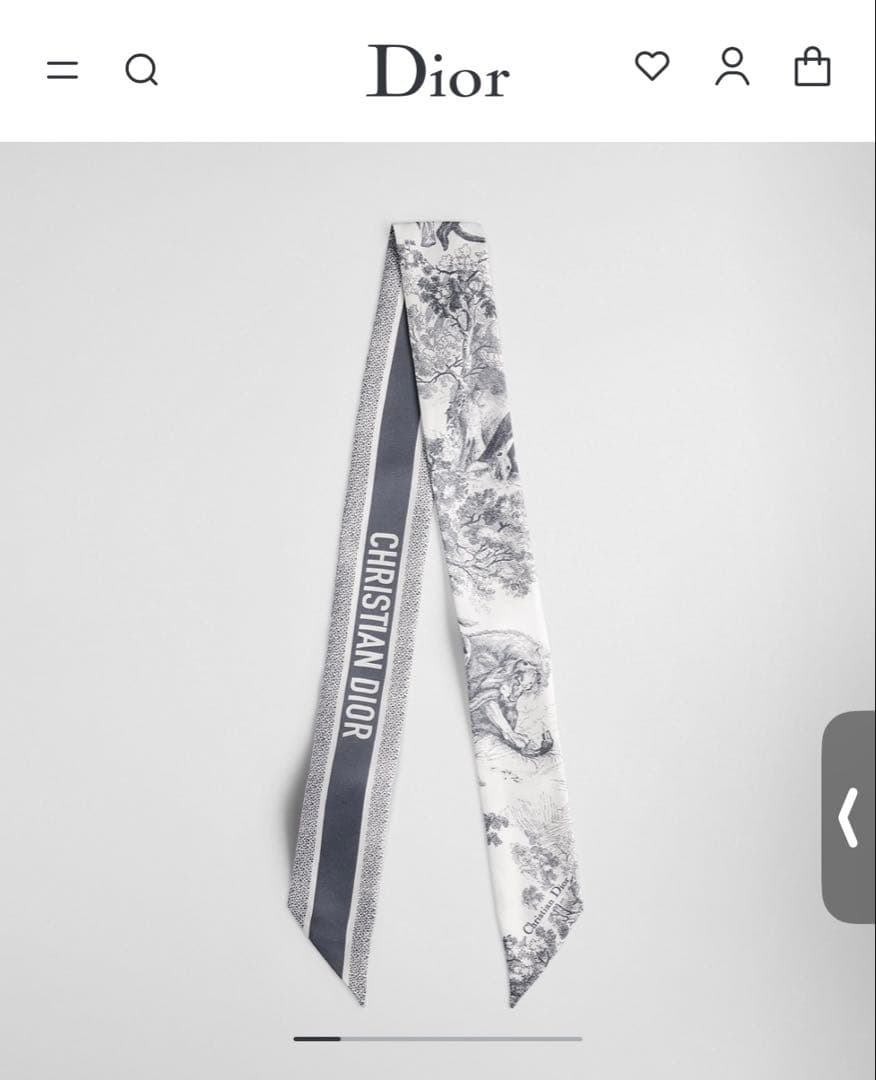The image size is (876, 1080).
Task: Navigate to the homepage via the Dior logo
Action: [438, 72]
